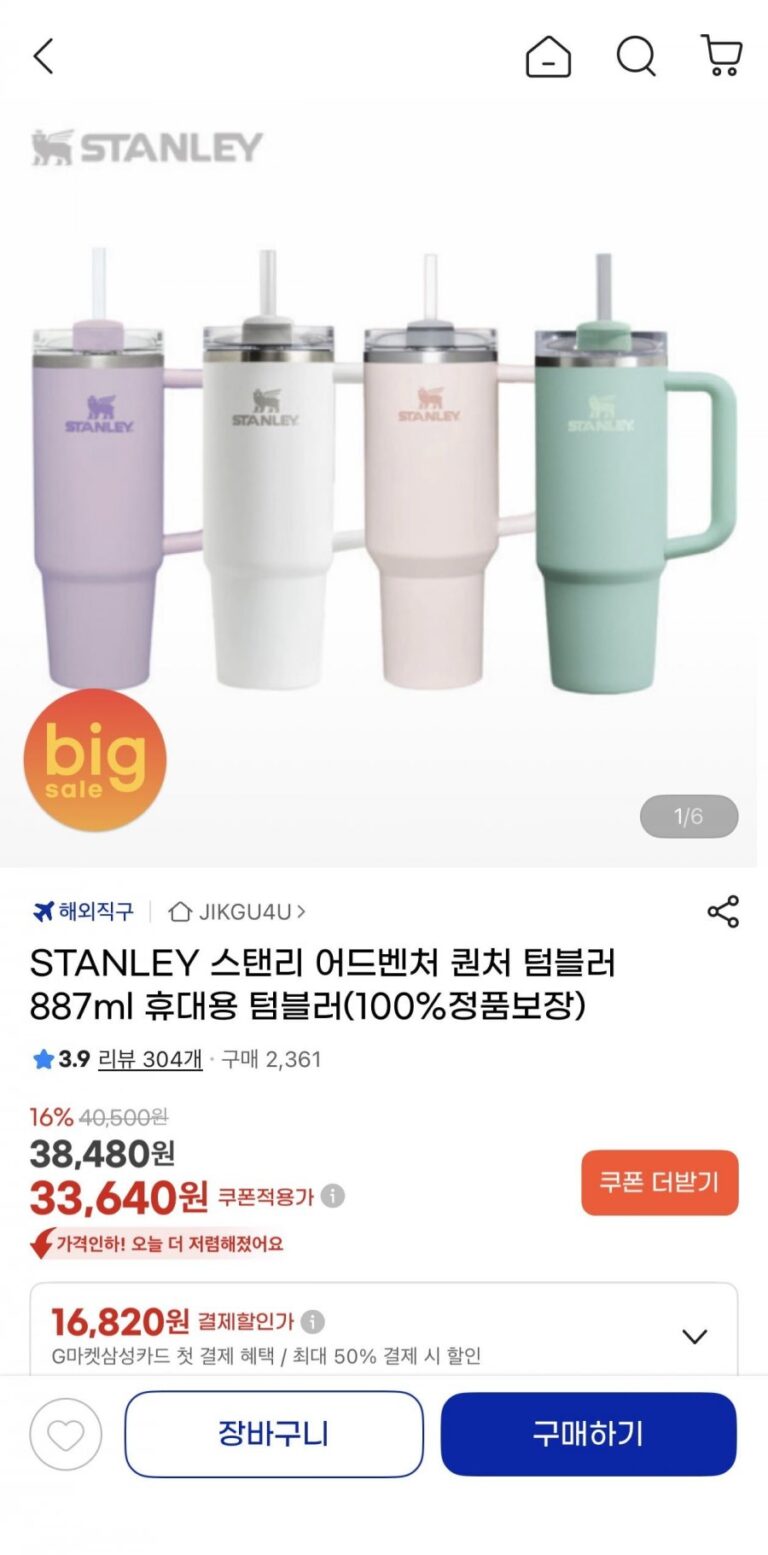Viewport: 768px width, 1555px height.
Task: Show info about 쿠폰적용가
Action: tap(333, 1196)
